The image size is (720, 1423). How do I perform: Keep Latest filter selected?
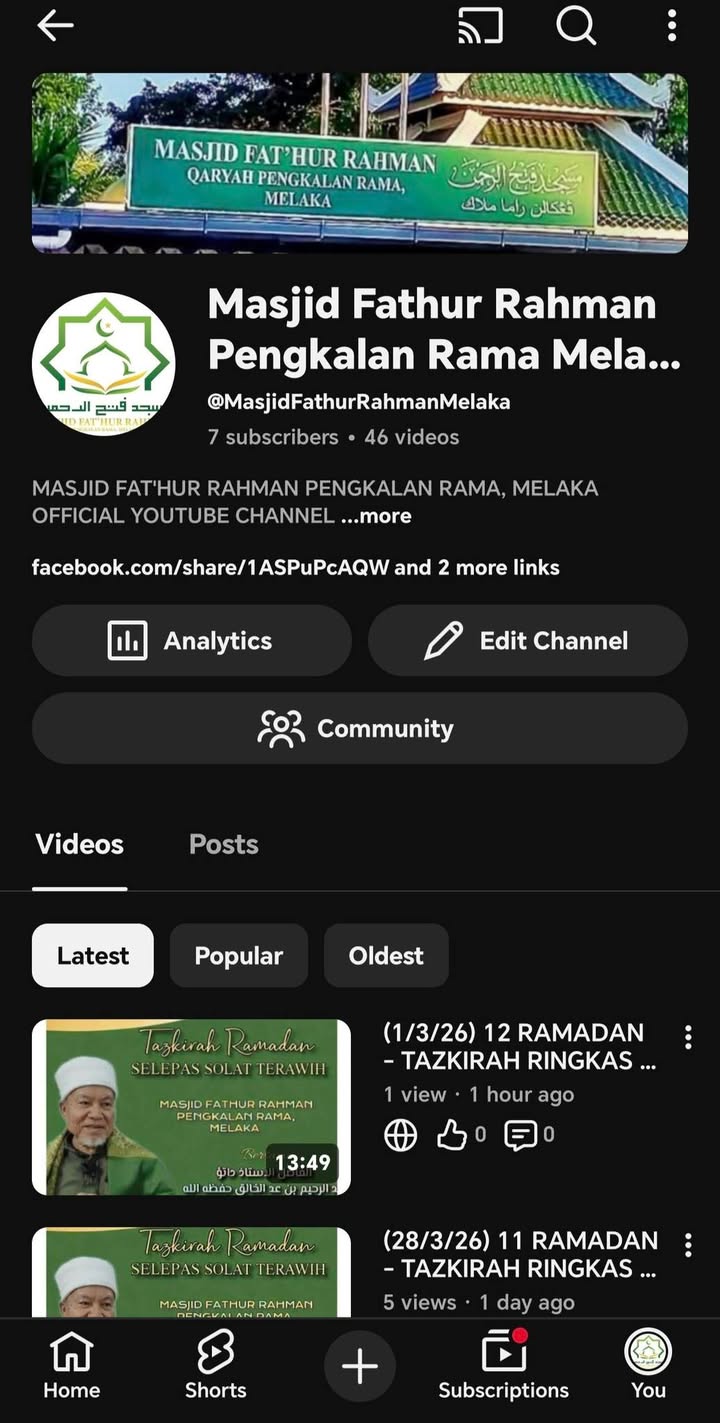pyautogui.click(x=92, y=955)
